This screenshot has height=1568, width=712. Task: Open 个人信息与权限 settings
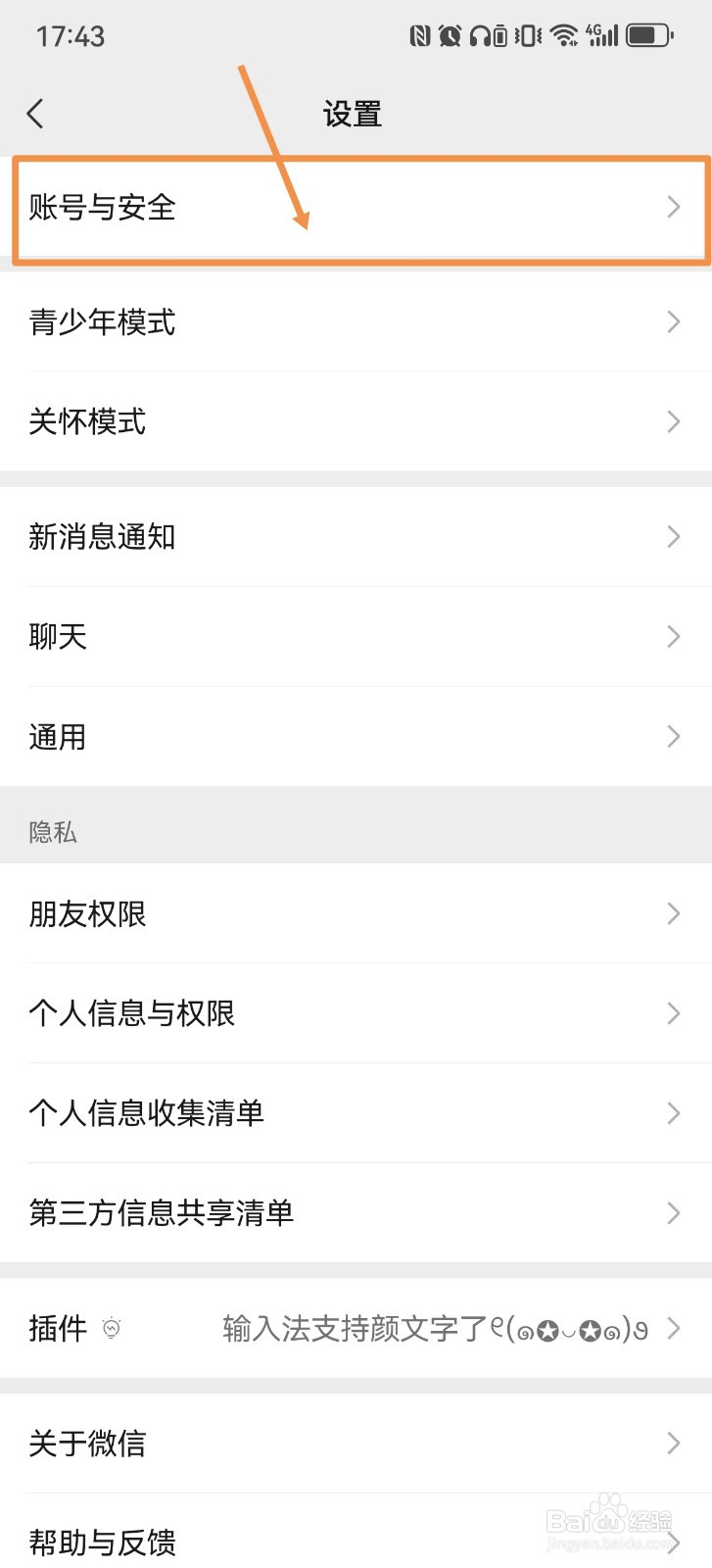(356, 1013)
